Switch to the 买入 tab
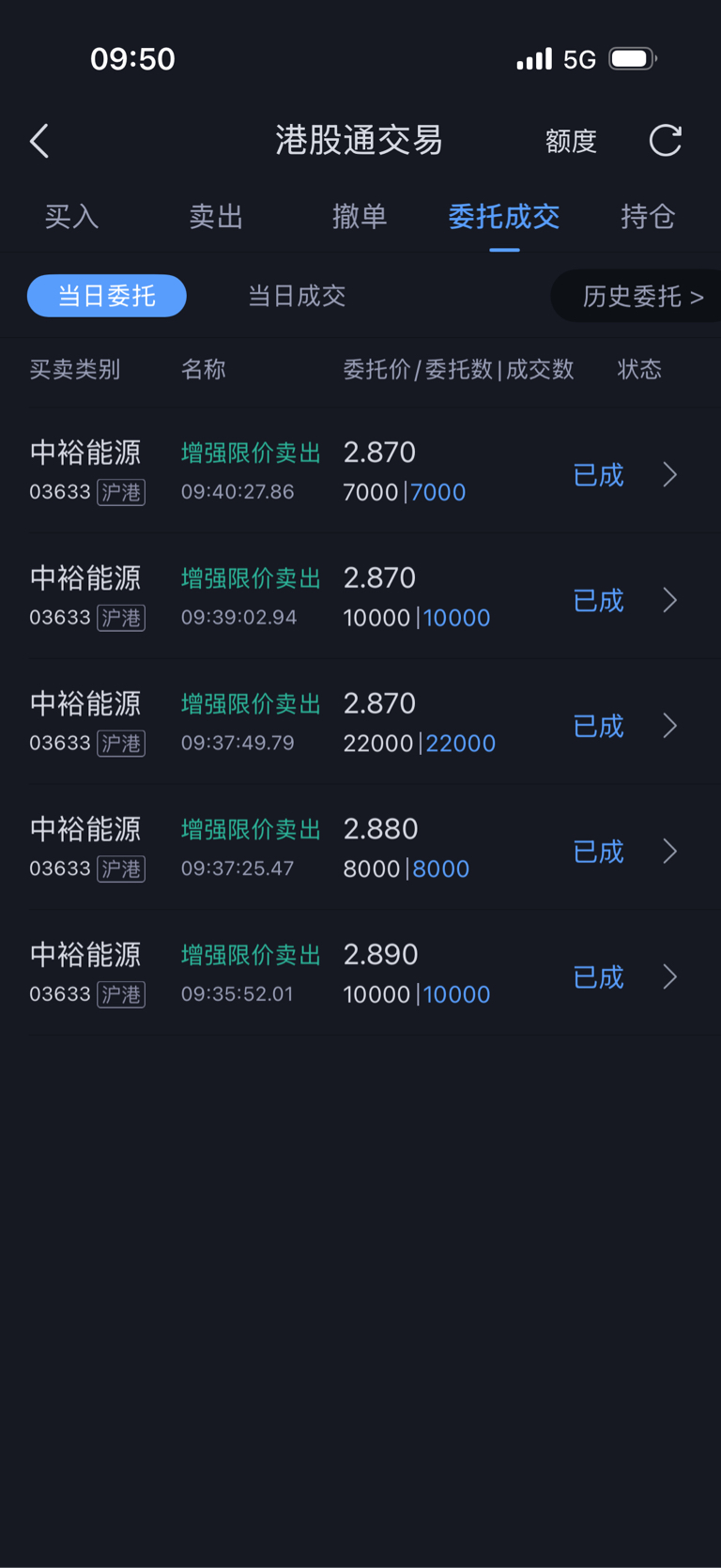Screen dimensions: 721x1568 pyautogui.click(x=72, y=217)
